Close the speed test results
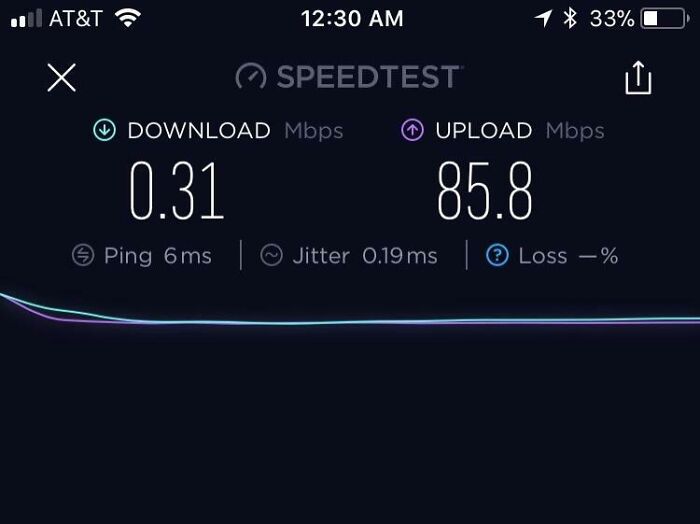 click(x=62, y=78)
